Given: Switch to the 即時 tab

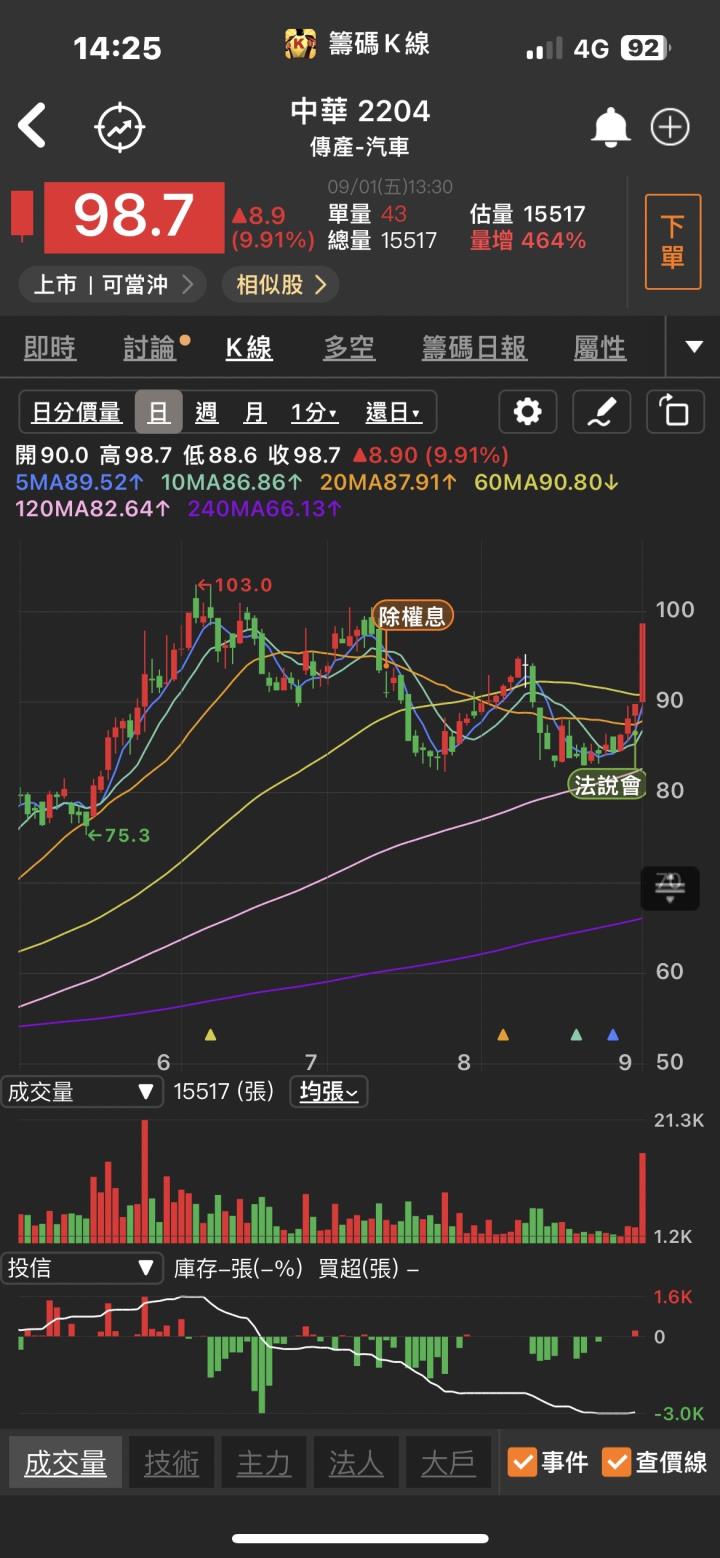Looking at the screenshot, I should [50, 348].
